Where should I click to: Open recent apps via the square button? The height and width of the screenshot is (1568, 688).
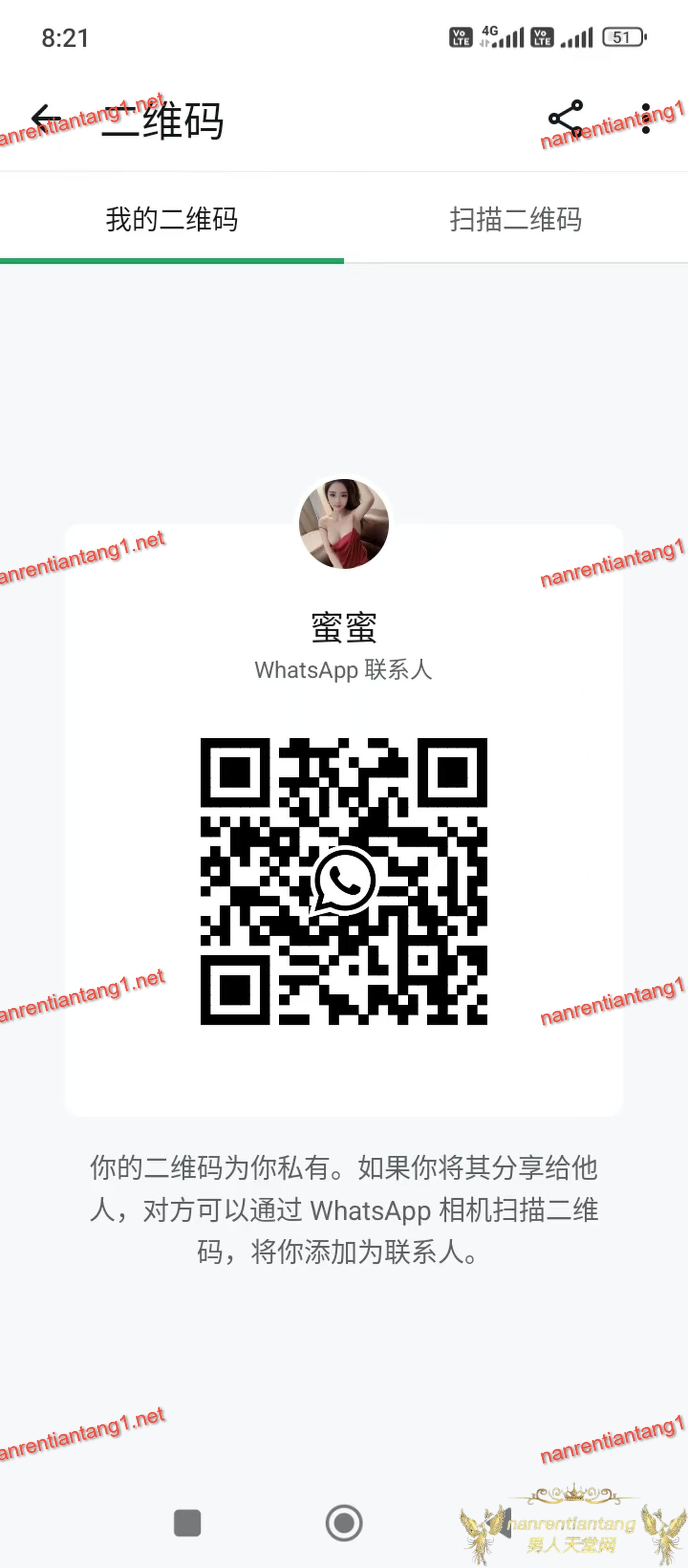pos(187,1523)
